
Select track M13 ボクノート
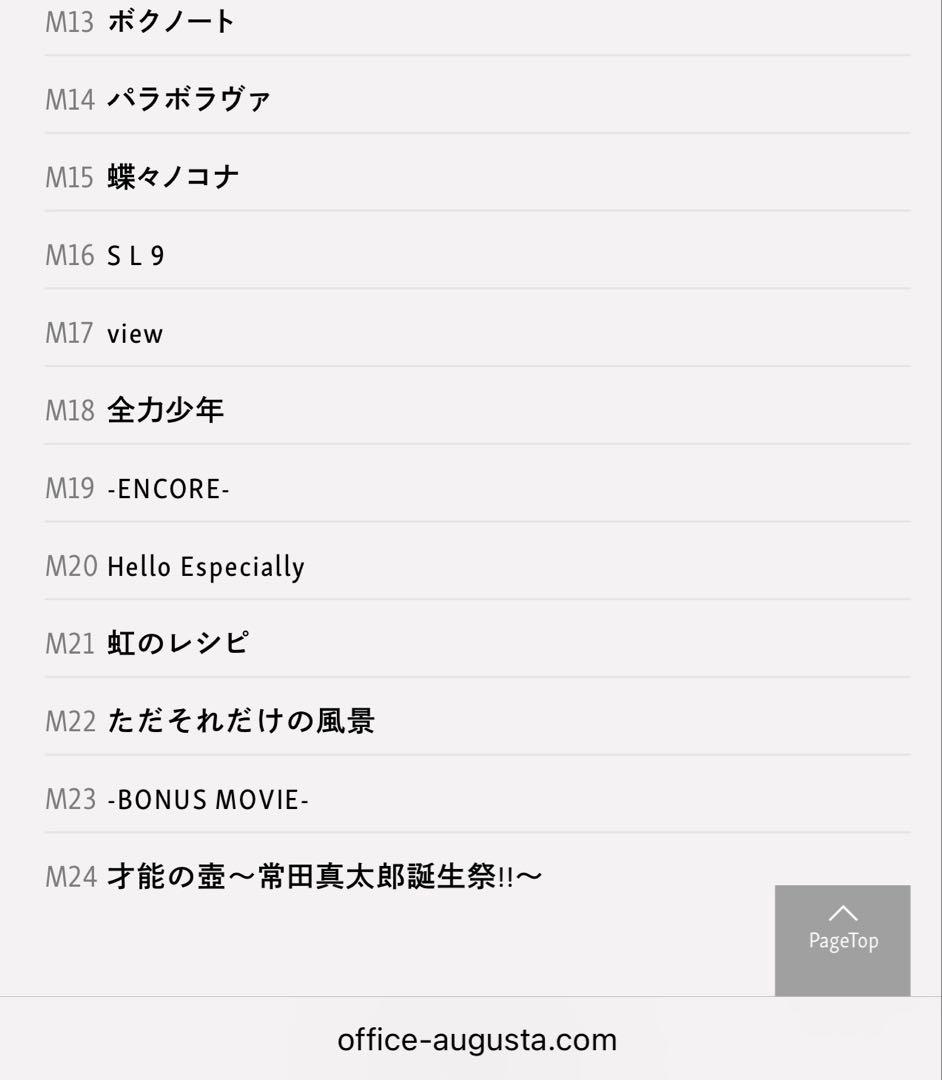pyautogui.click(x=172, y=20)
